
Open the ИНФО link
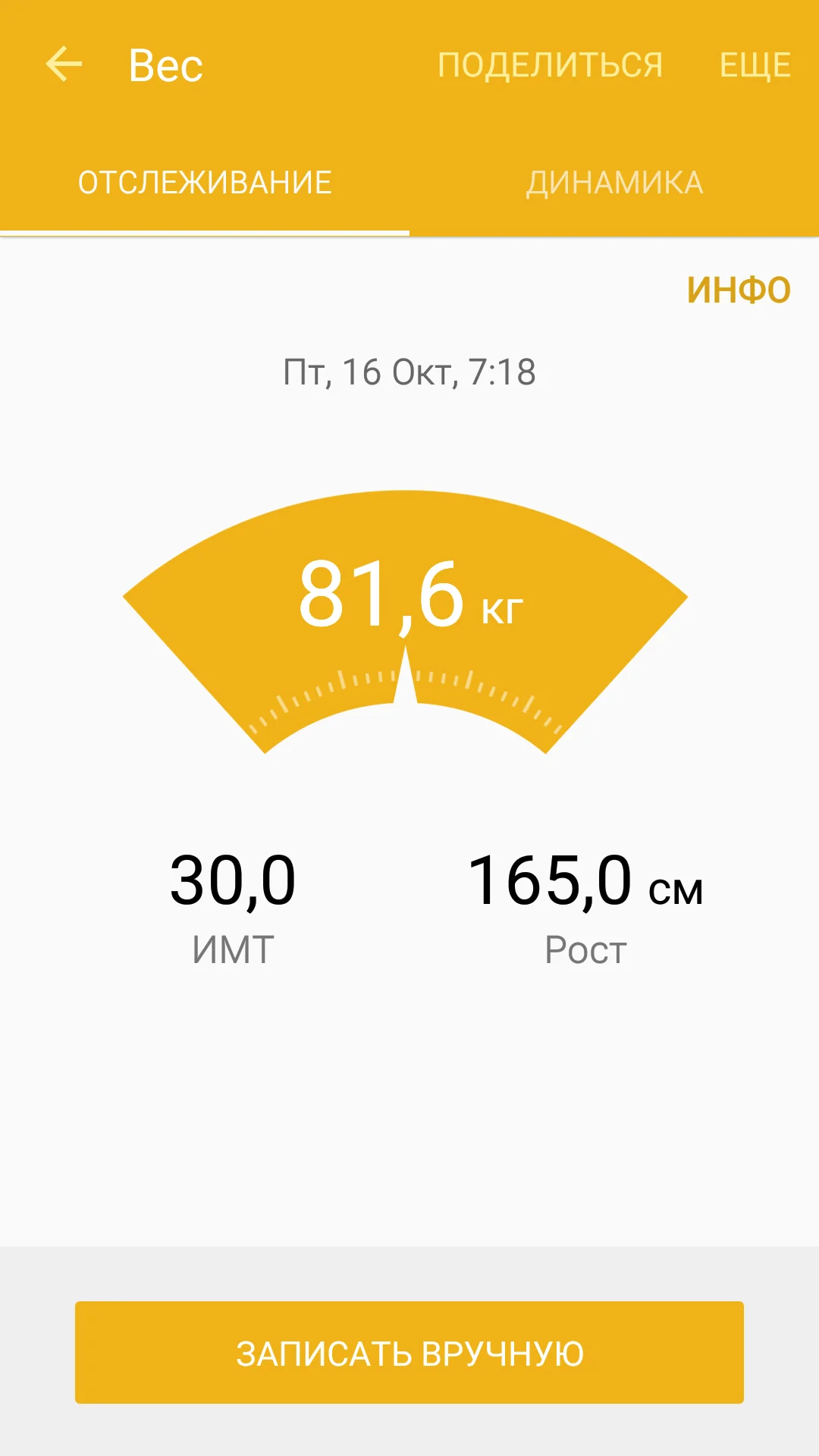coord(738,290)
